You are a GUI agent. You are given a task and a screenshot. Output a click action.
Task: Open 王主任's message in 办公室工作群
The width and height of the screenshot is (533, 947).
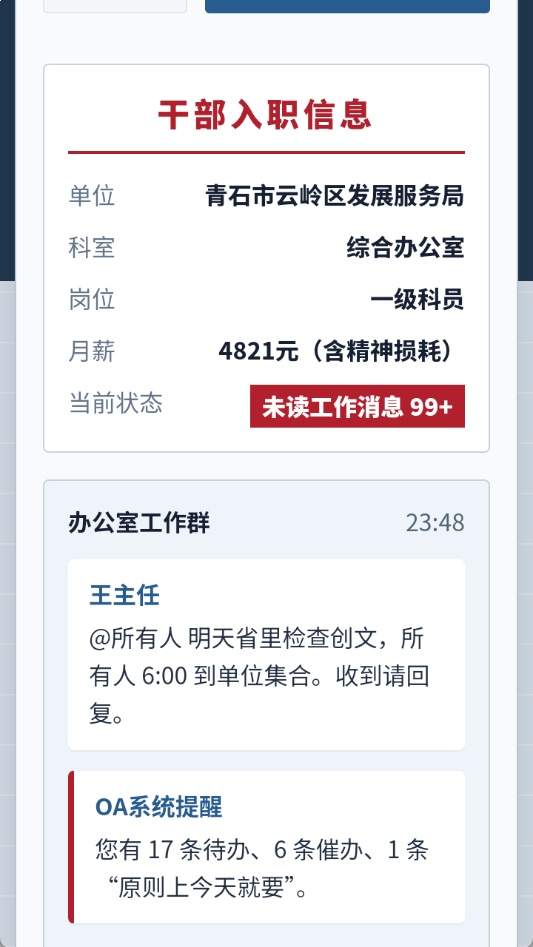coord(266,654)
